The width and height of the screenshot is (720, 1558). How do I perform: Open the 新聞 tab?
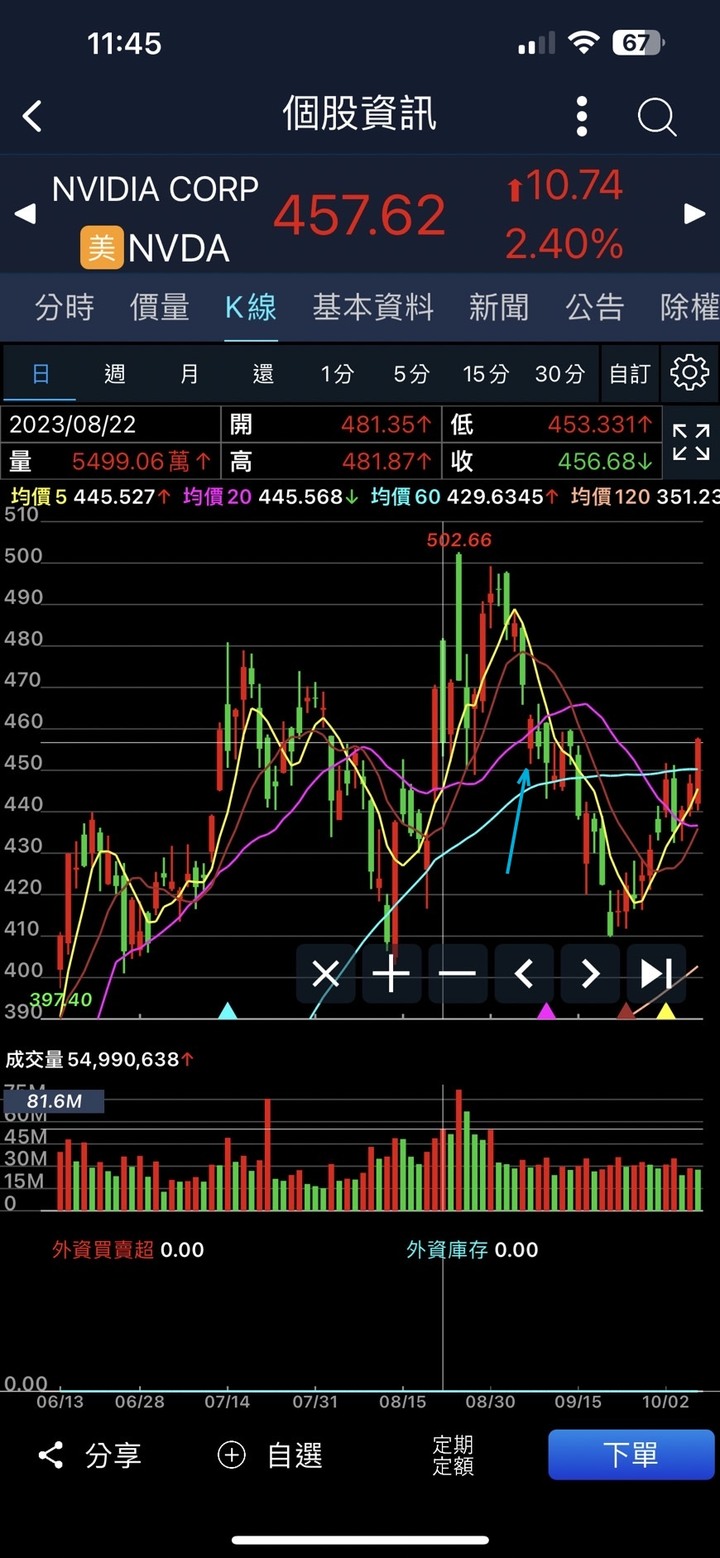498,307
